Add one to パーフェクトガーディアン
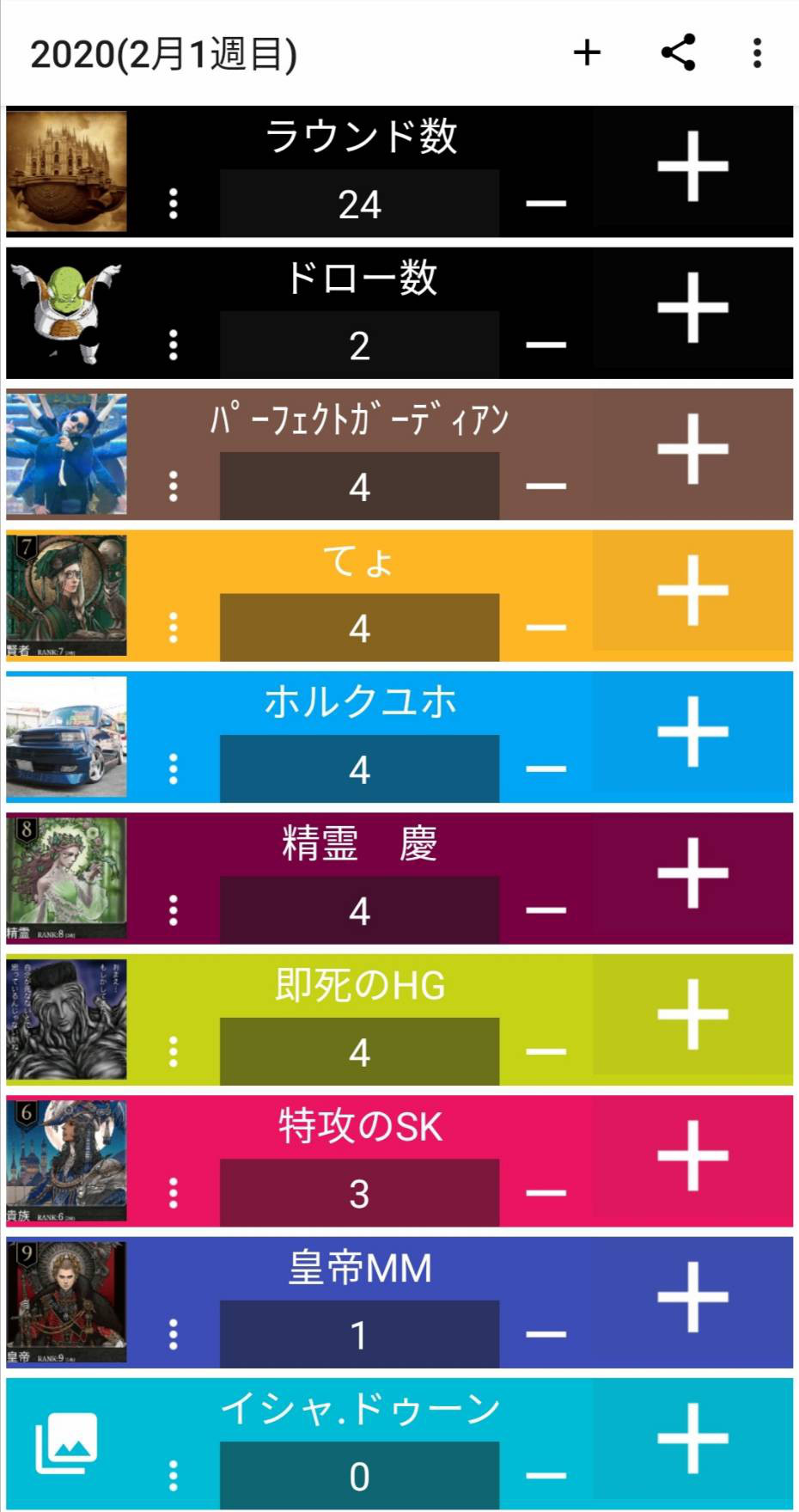This screenshot has width=799, height=1512. click(692, 449)
